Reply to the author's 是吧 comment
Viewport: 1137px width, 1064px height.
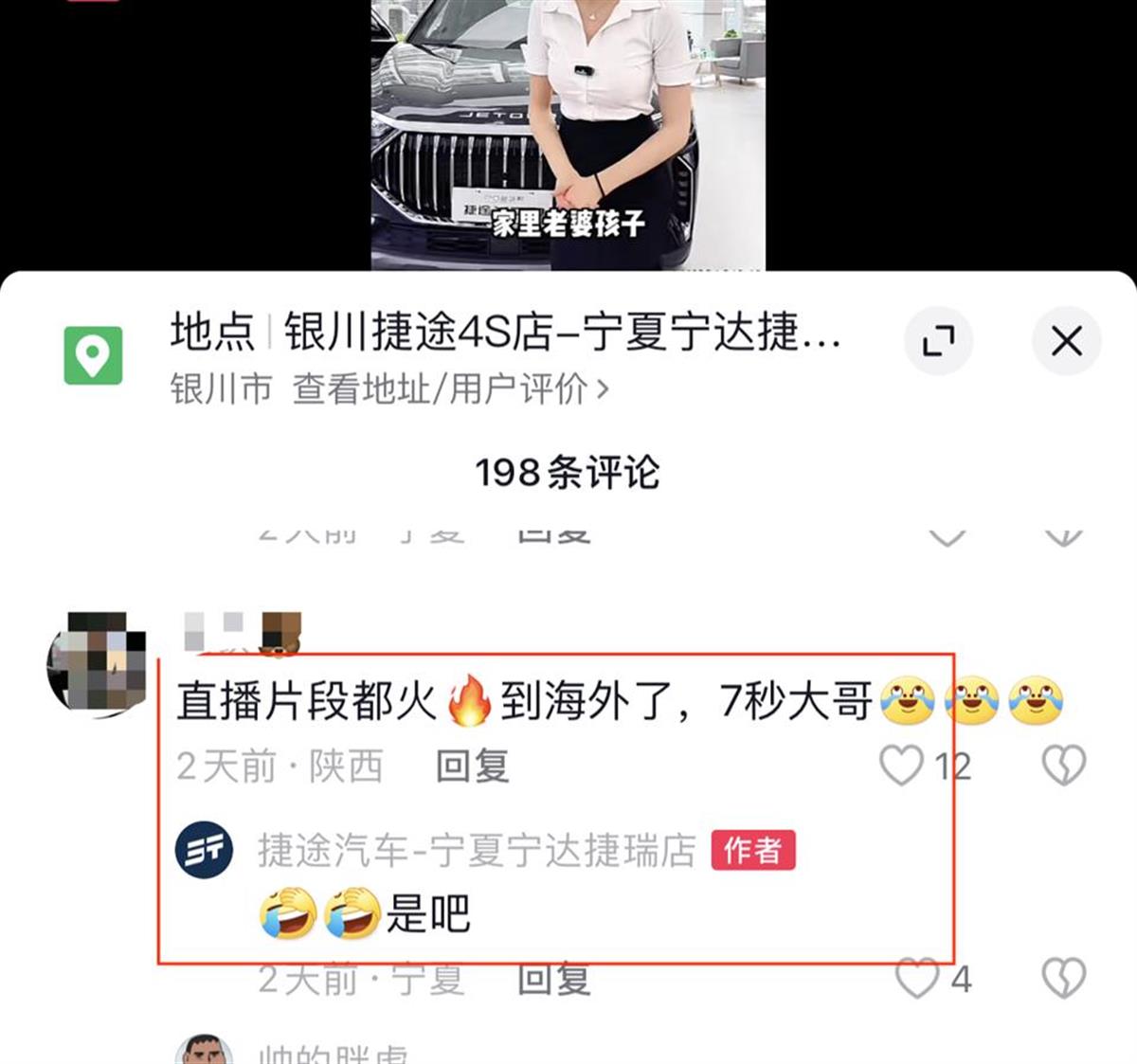[x=553, y=980]
